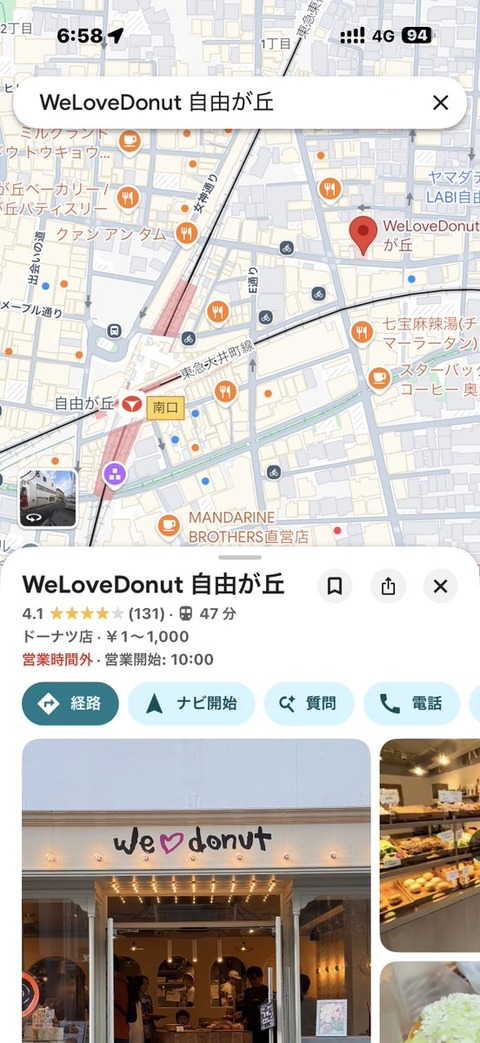Select the スターバックス コーヒー marker
Screen dimensions: 480x1043
tap(379, 379)
